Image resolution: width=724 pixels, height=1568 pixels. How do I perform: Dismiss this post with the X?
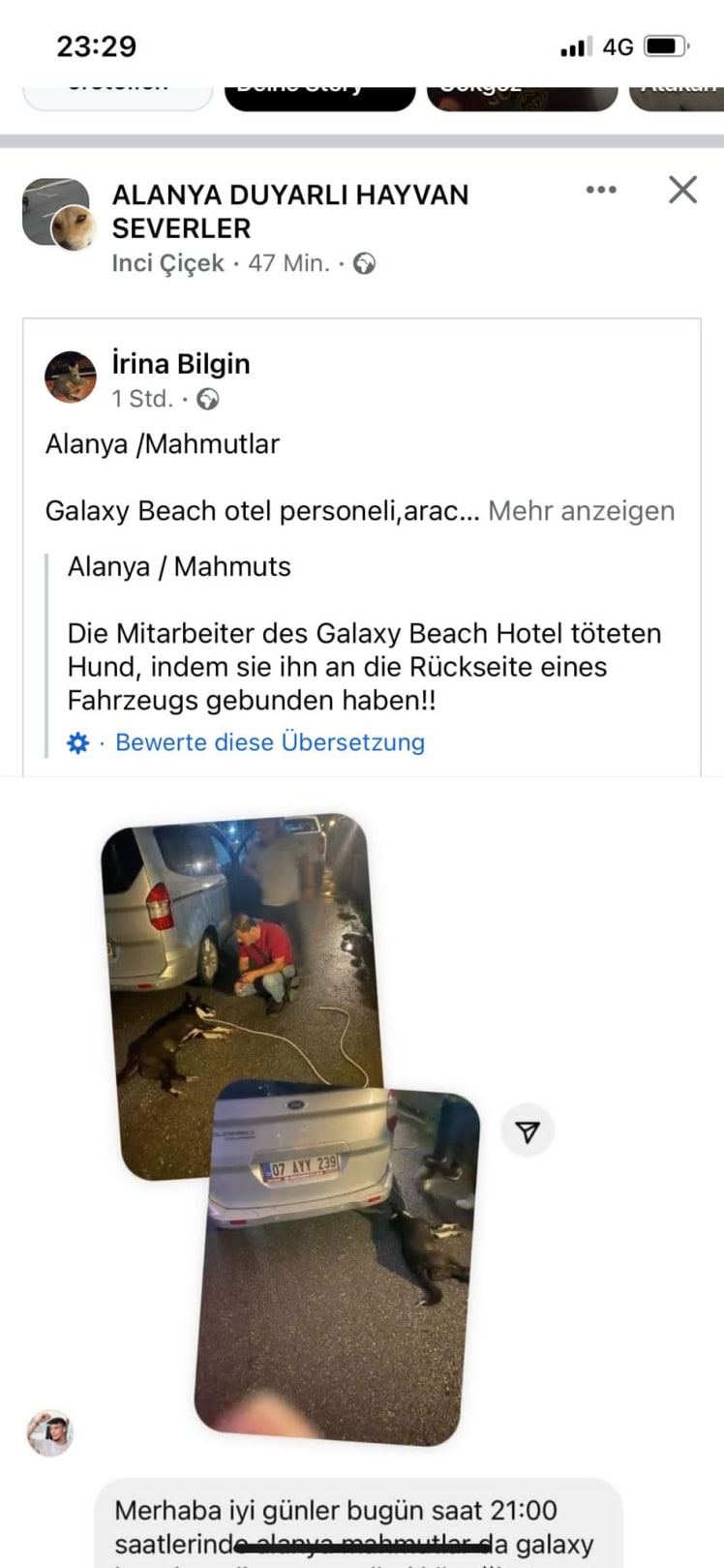[x=683, y=190]
